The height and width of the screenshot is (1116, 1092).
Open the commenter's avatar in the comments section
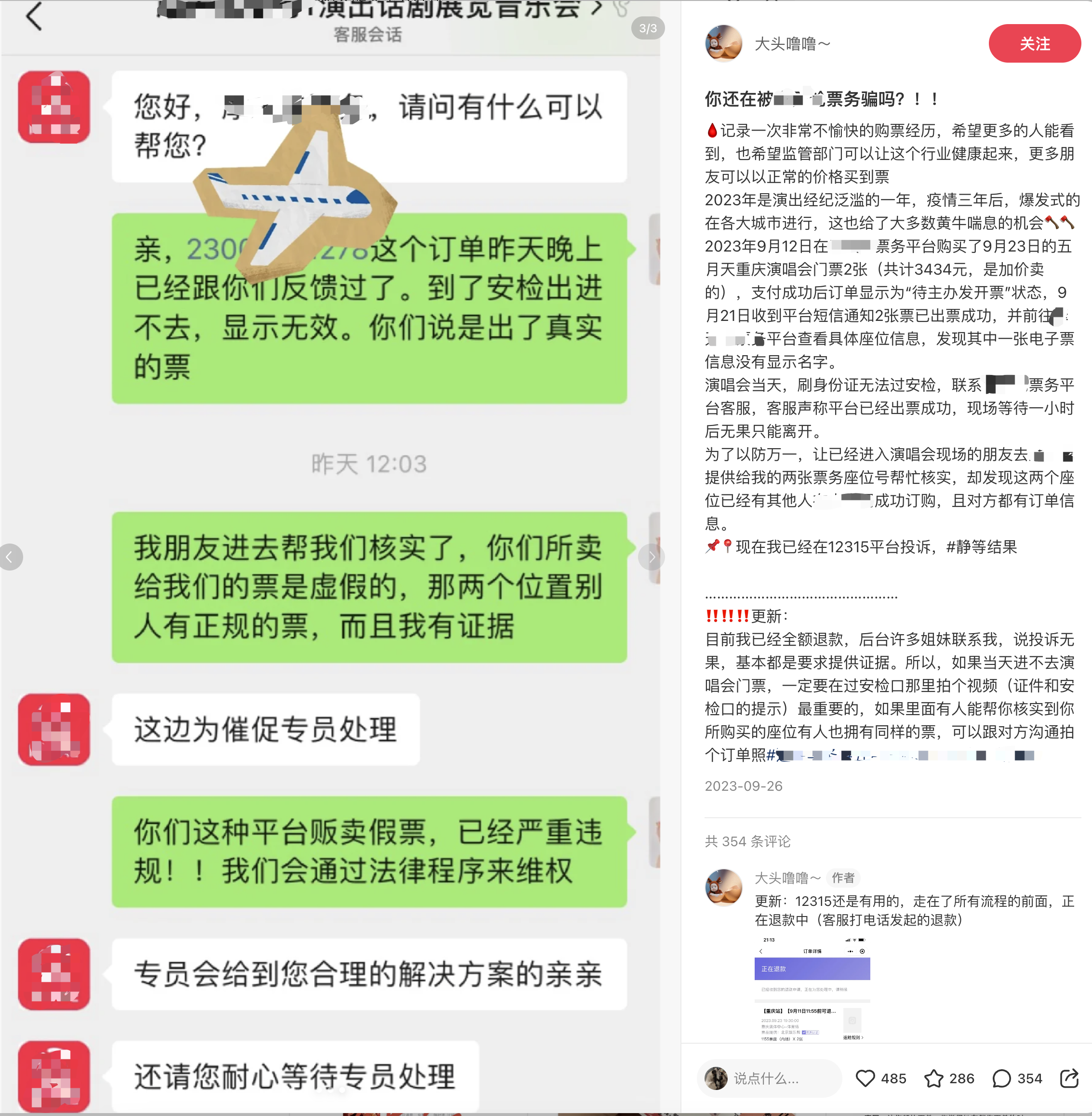point(723,887)
